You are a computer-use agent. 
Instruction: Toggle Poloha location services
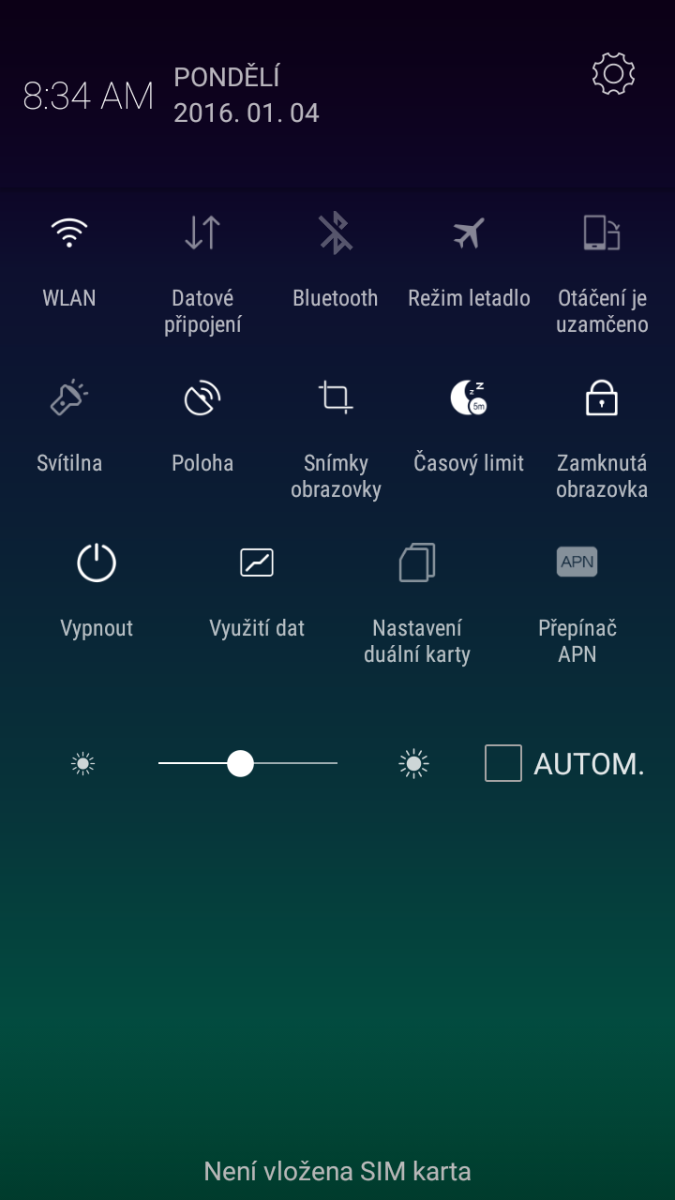[x=202, y=399]
